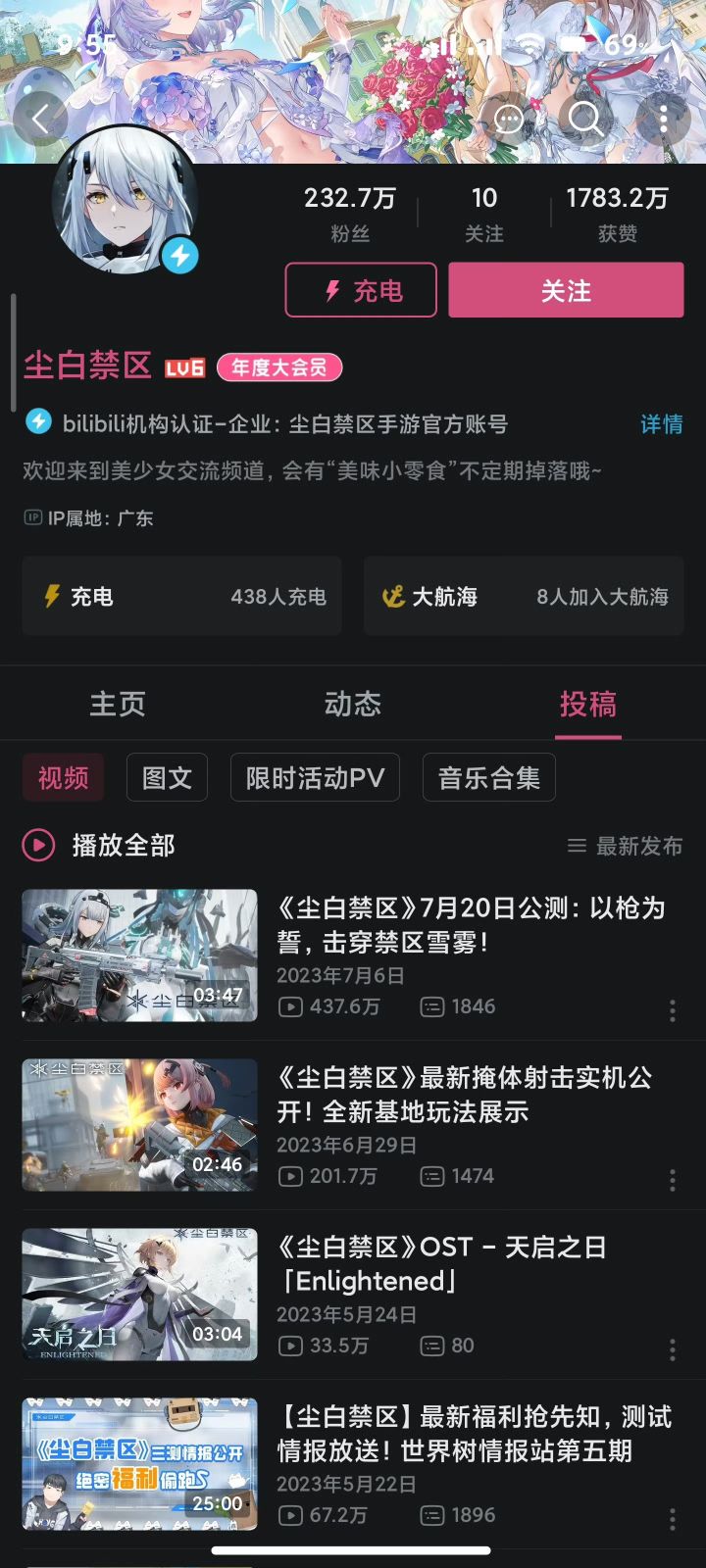This screenshot has width=706, height=1568.
Task: Open the three-dot overflow menu in the header
Action: pos(662,120)
